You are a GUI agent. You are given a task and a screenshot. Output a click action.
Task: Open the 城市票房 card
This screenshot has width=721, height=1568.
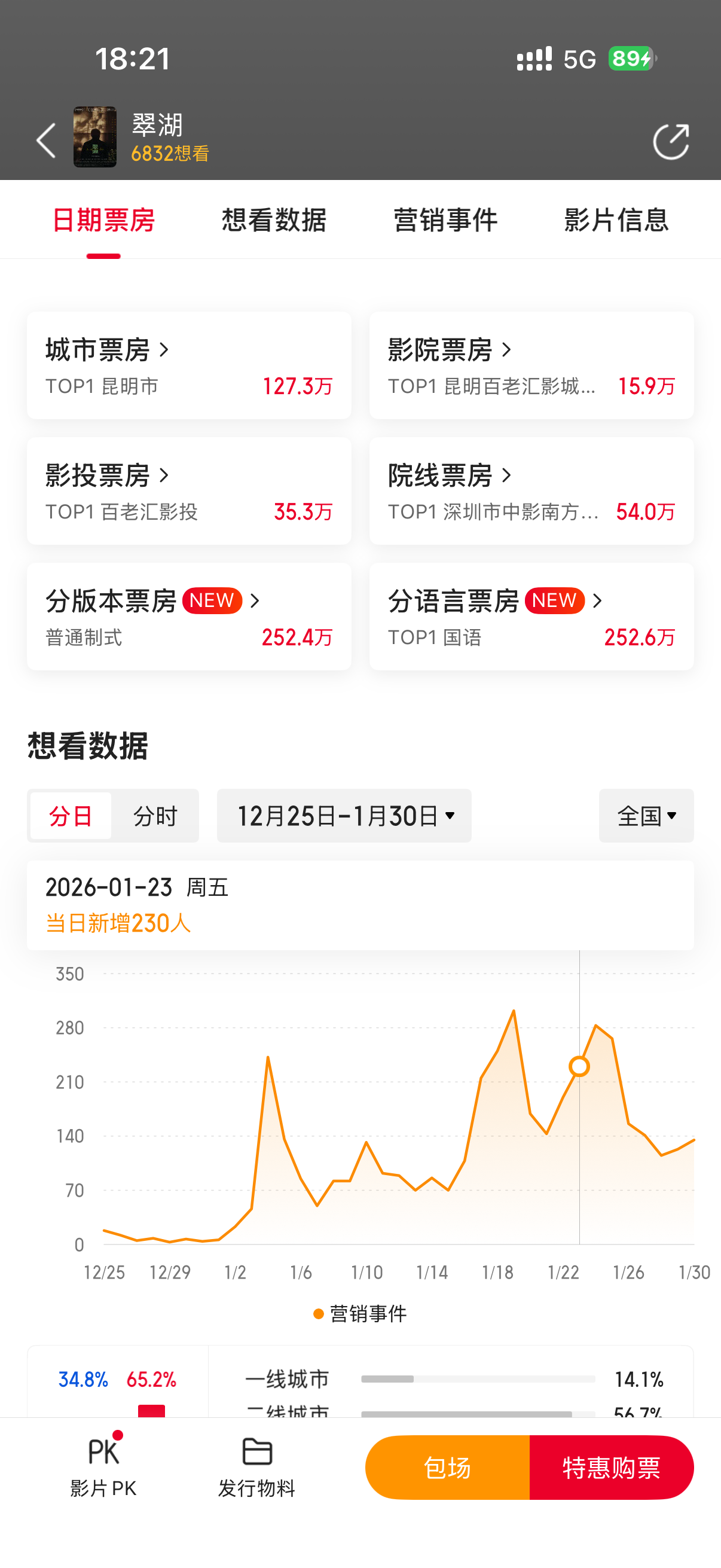188,365
